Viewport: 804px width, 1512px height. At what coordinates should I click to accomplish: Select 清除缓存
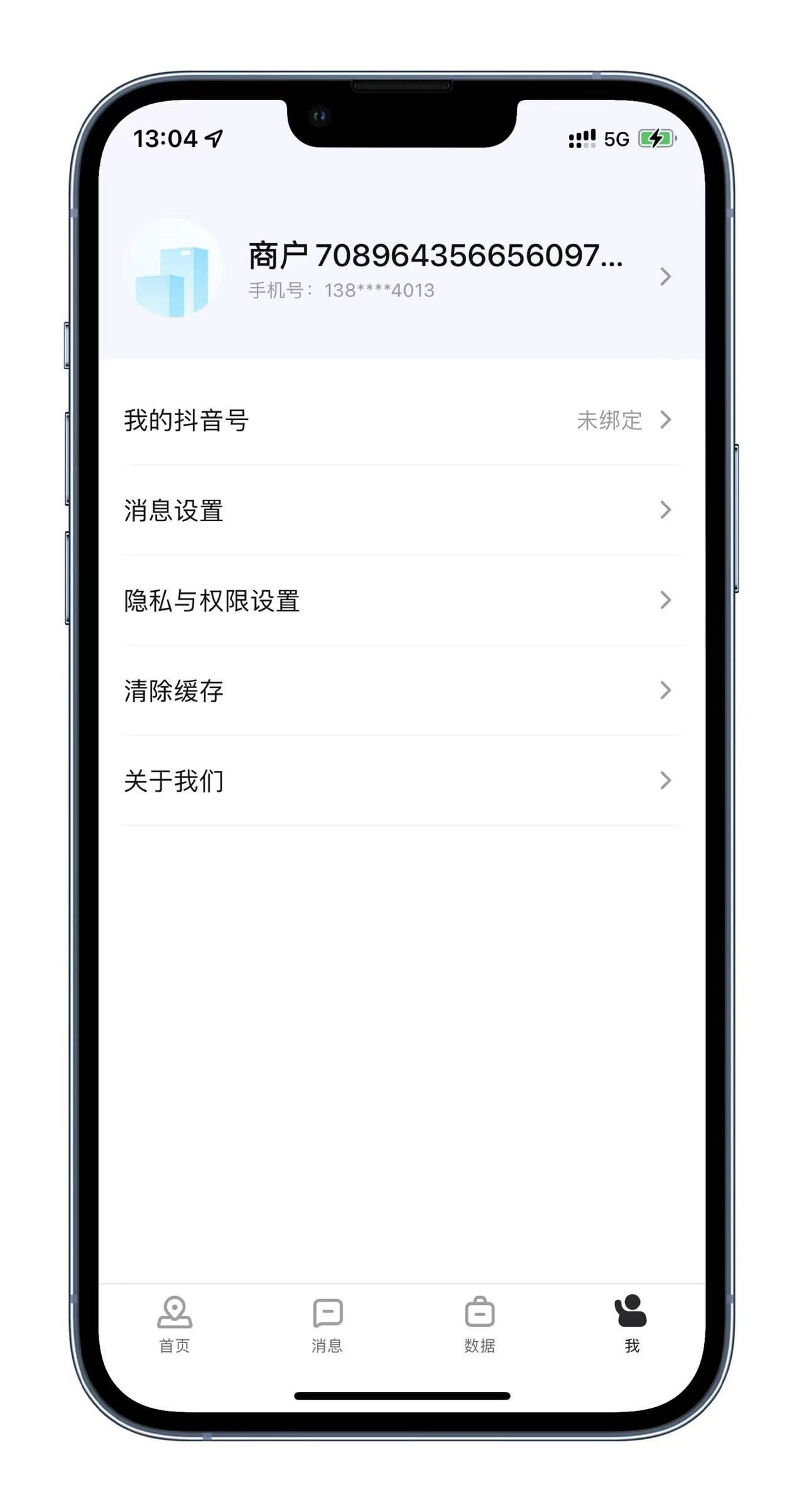pyautogui.click(x=402, y=691)
